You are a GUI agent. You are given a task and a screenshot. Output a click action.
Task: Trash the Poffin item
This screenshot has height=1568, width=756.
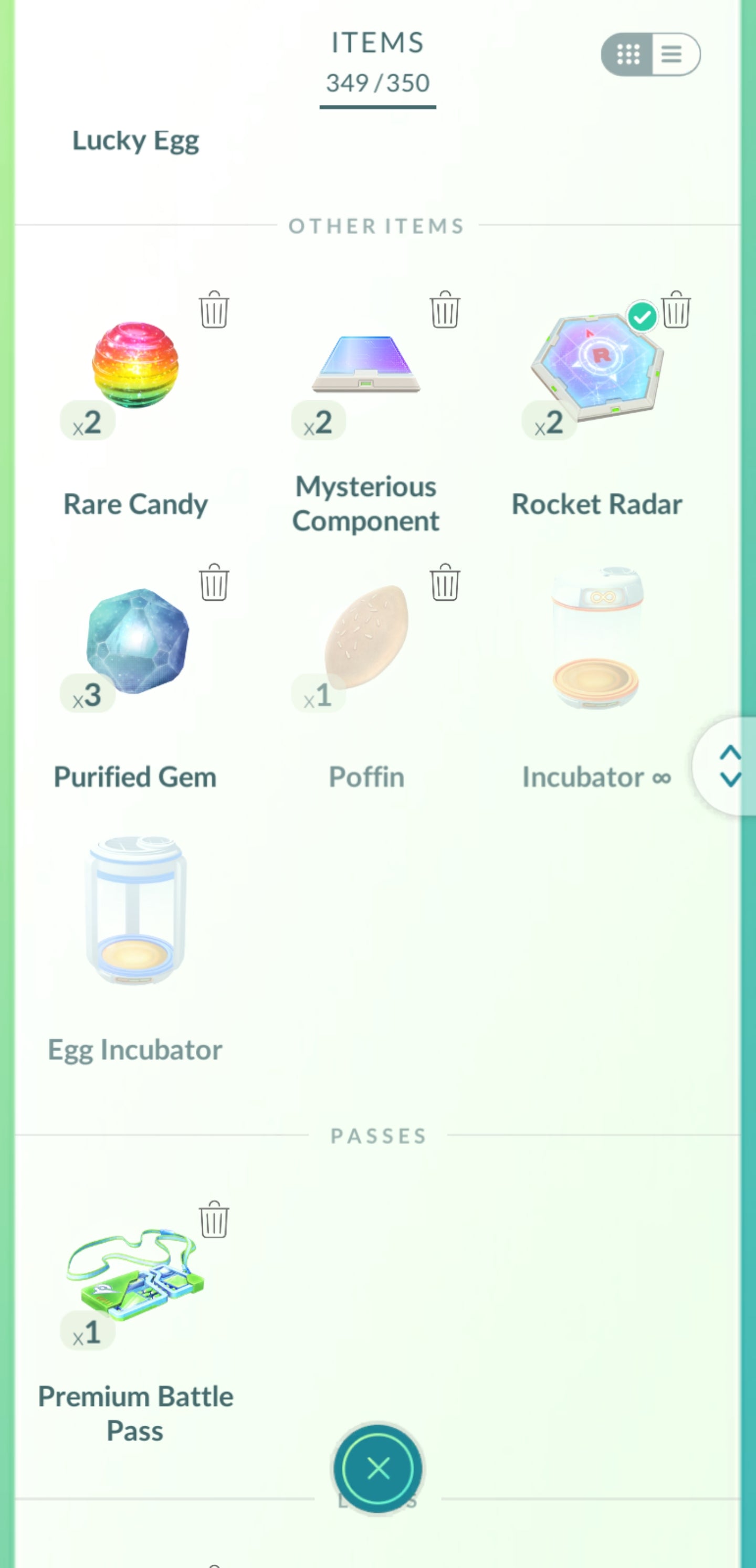click(x=444, y=583)
